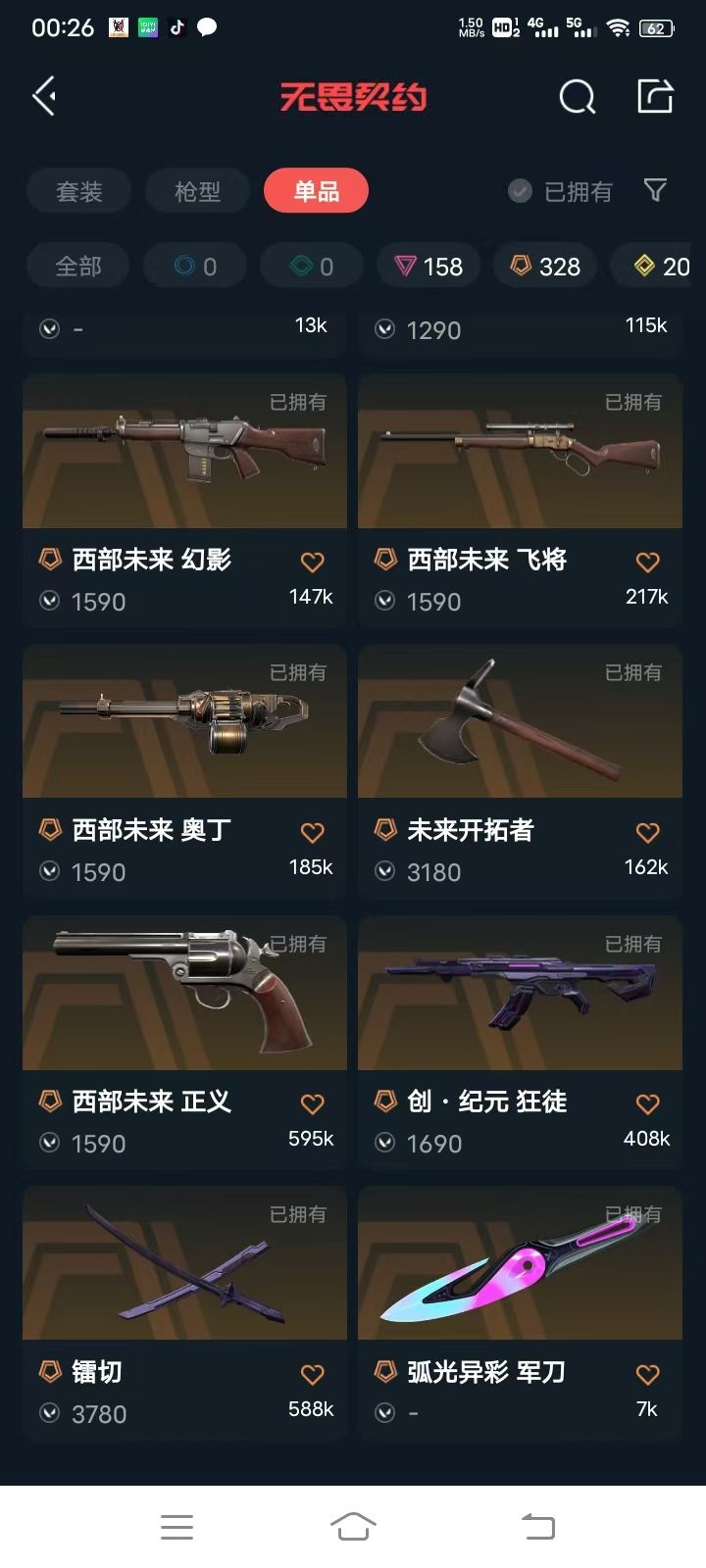Switch to the 套装 tab
Screen dimensions: 706x1568
coord(79,191)
